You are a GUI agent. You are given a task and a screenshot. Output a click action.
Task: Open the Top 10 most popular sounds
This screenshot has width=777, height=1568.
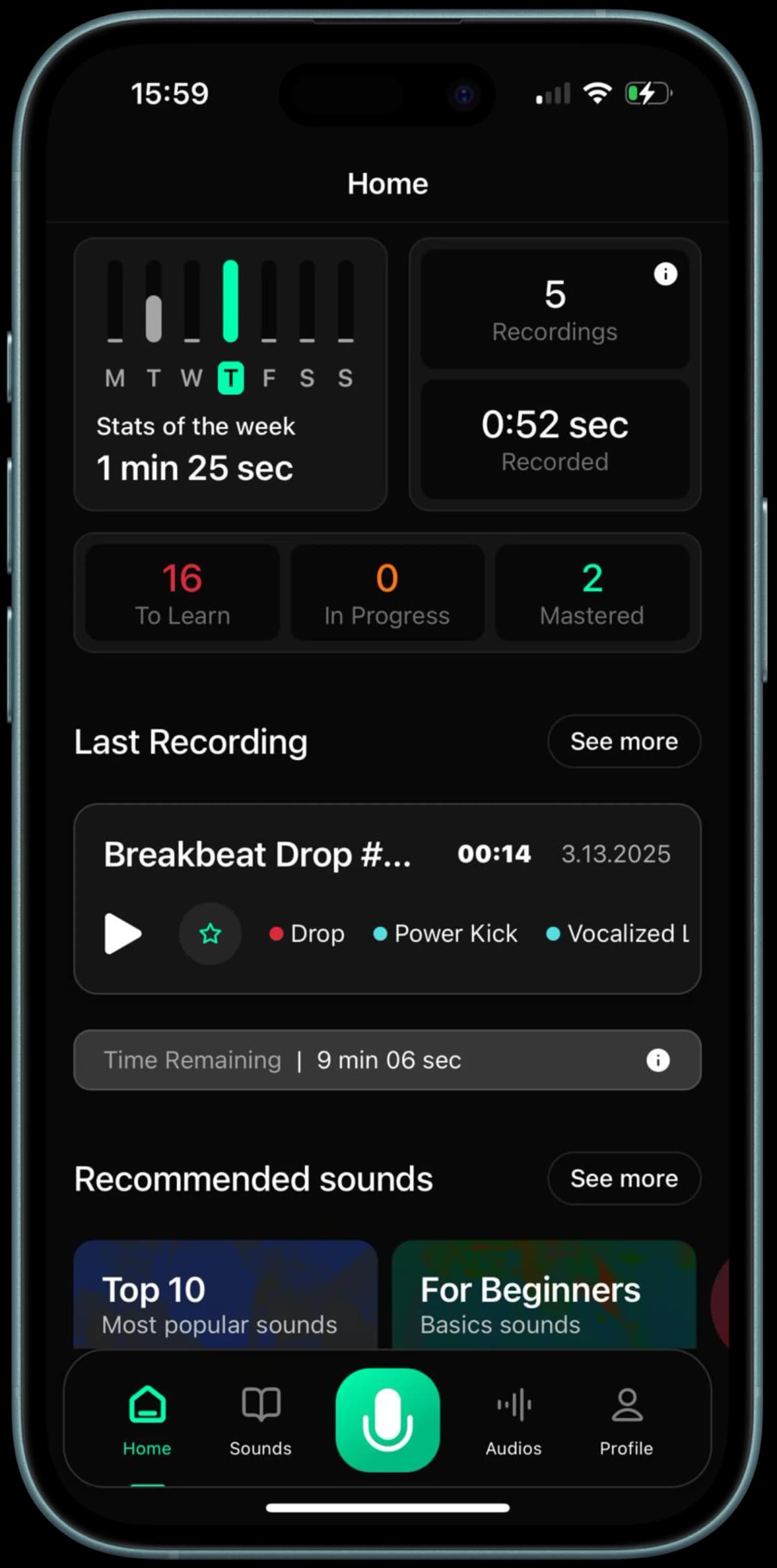click(225, 1298)
